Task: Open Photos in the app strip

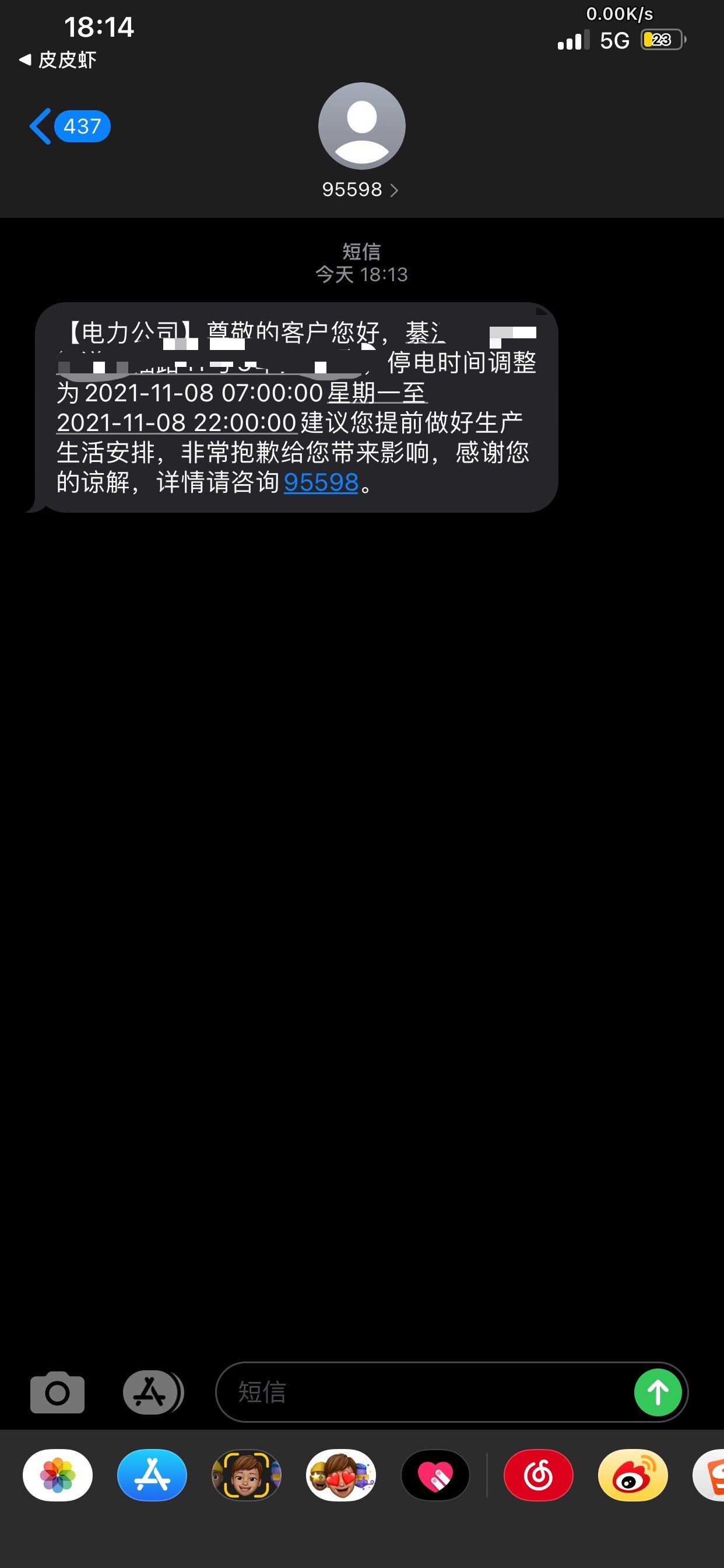Action: click(58, 1475)
